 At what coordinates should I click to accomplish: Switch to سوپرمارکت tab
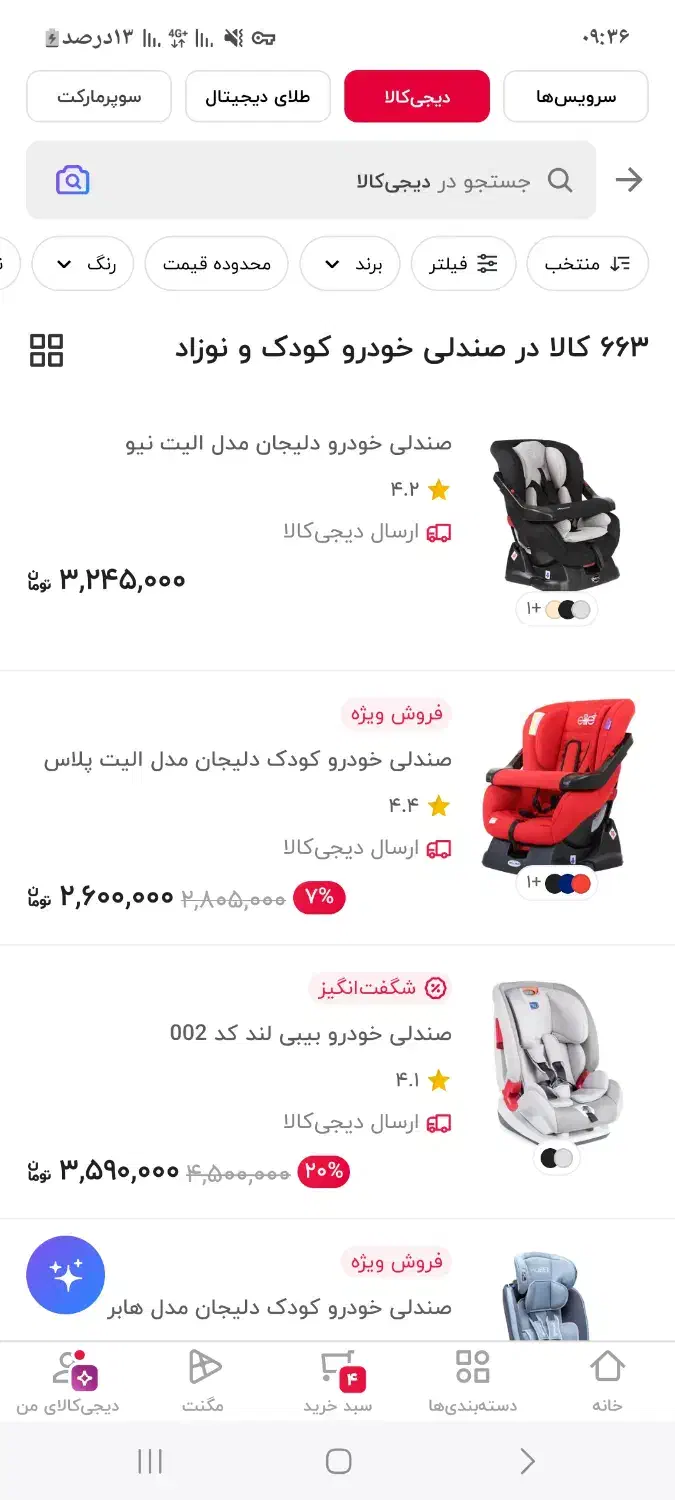(x=99, y=97)
